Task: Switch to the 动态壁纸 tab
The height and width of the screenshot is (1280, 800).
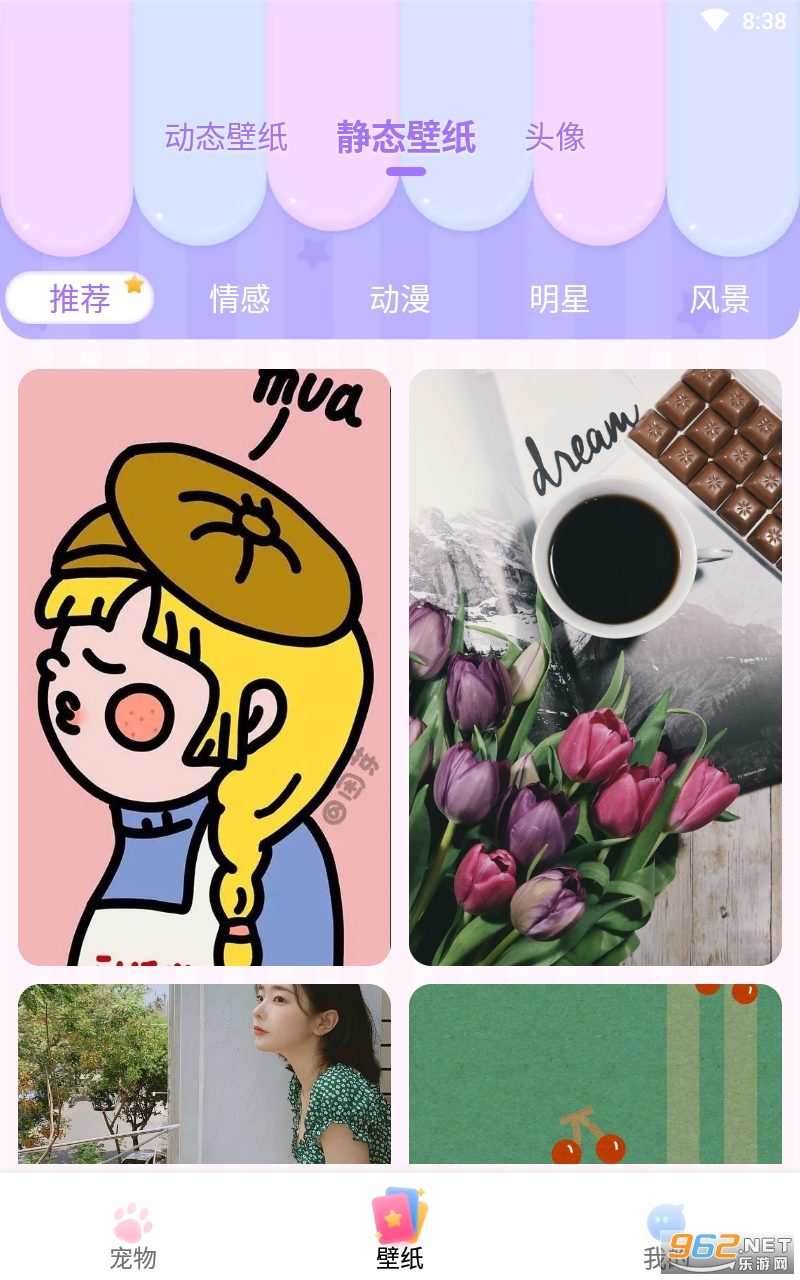Action: 226,137
